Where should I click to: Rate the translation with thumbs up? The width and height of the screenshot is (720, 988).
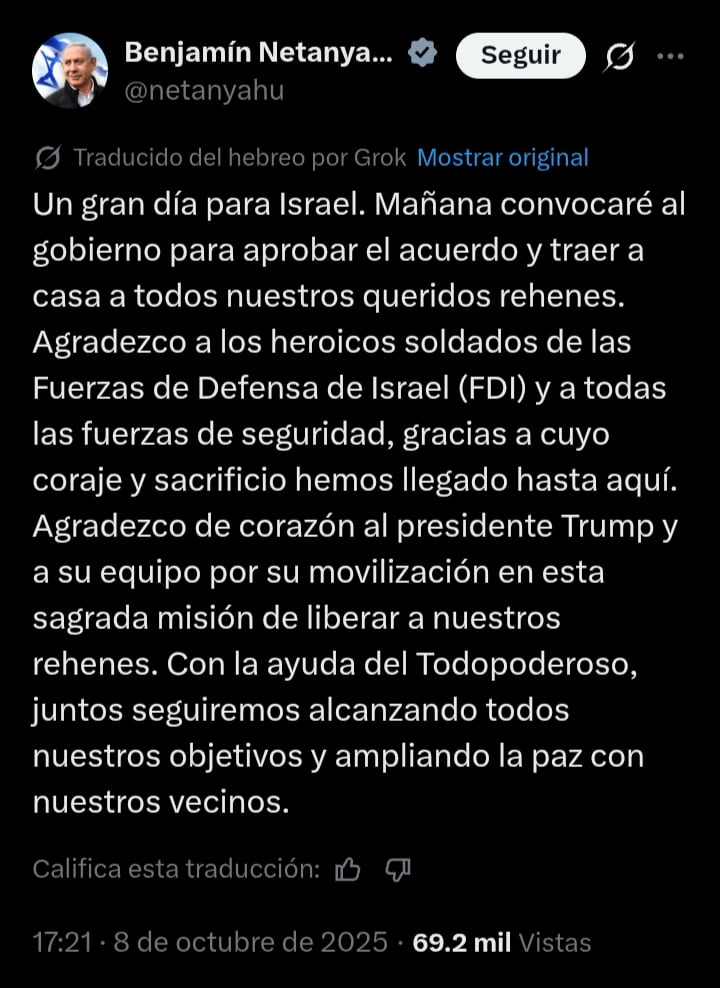348,869
